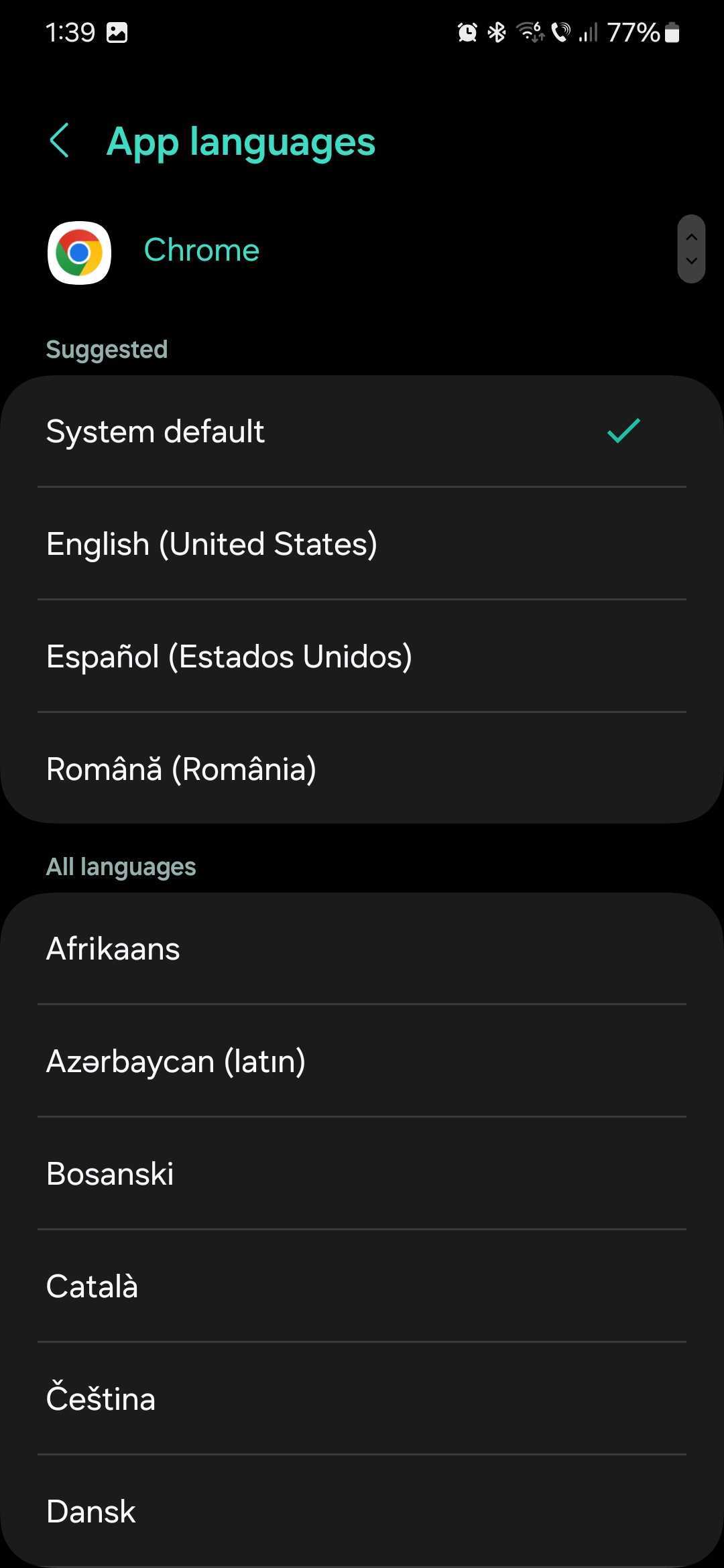
Task: Select Azərbaycan (latın)
Action: coord(362,1061)
